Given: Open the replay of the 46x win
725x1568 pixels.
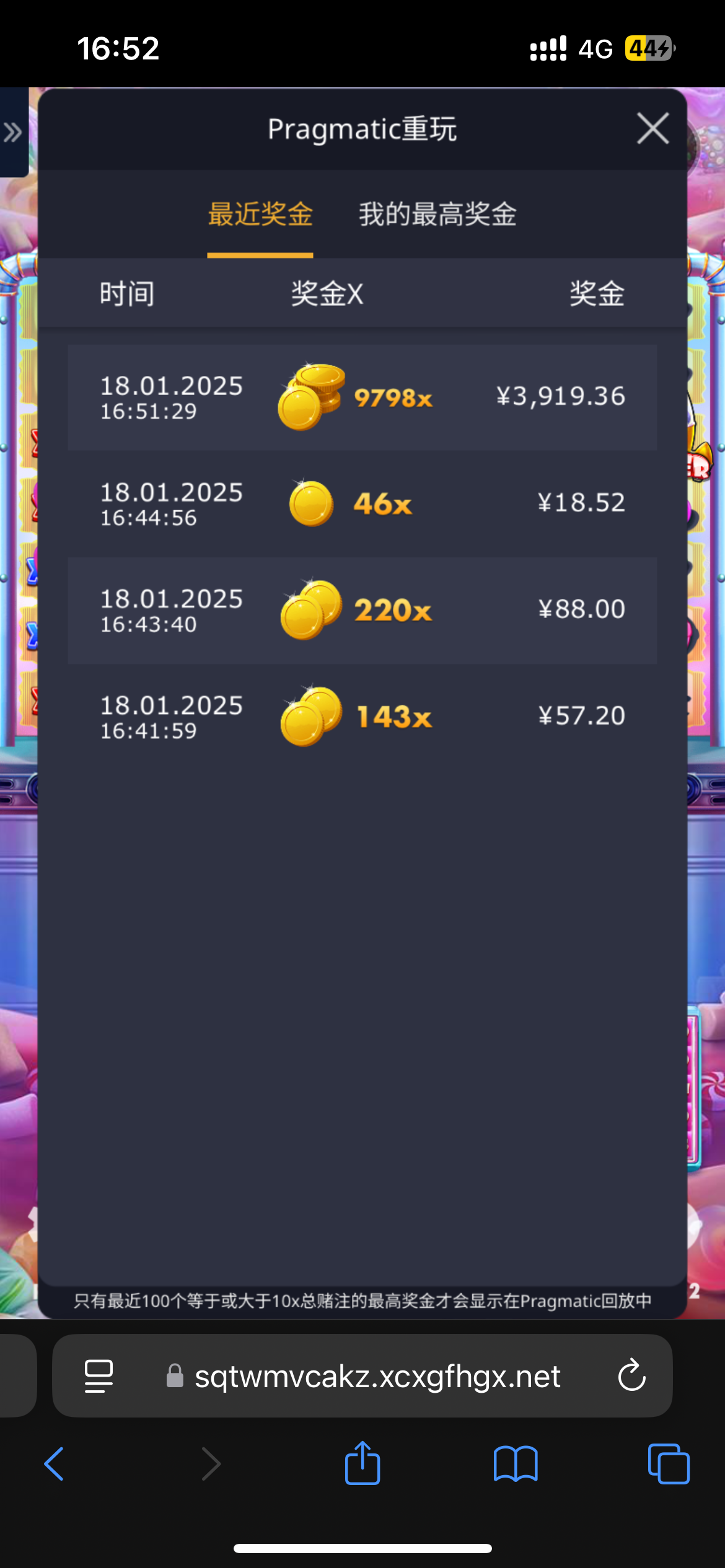Looking at the screenshot, I should (362, 503).
